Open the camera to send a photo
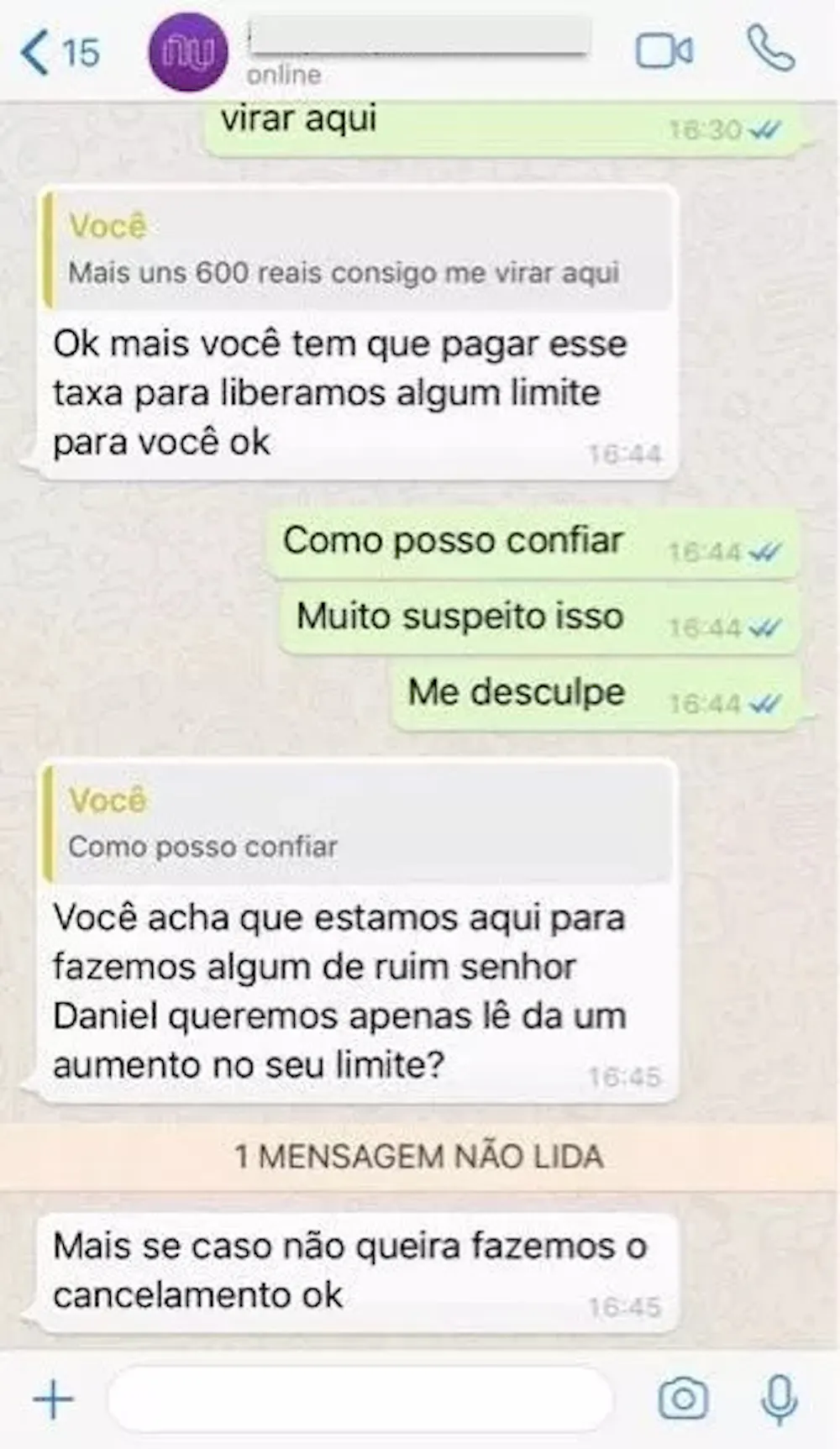The height and width of the screenshot is (1449, 840). [x=683, y=1399]
